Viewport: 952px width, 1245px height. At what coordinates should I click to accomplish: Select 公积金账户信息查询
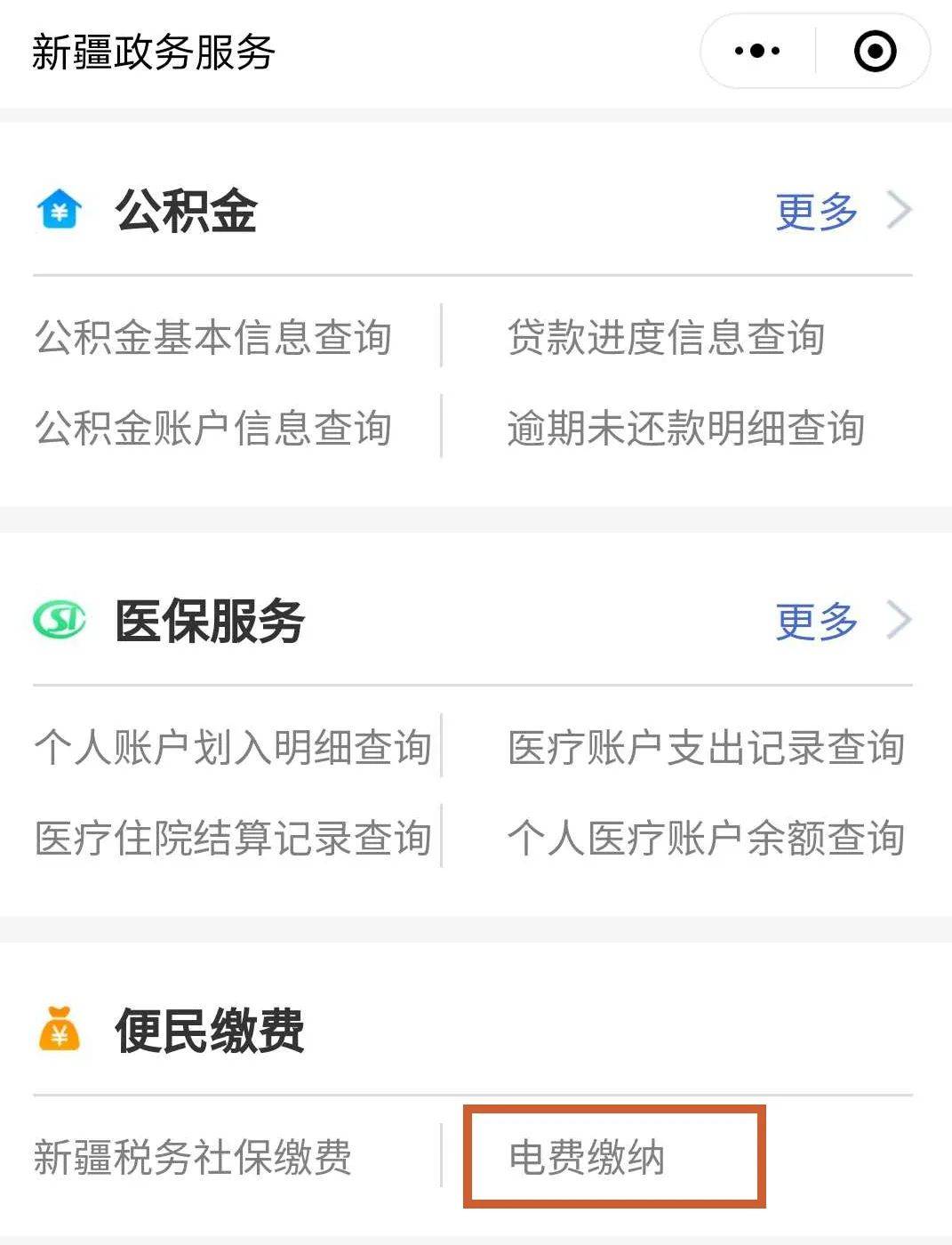pos(213,428)
